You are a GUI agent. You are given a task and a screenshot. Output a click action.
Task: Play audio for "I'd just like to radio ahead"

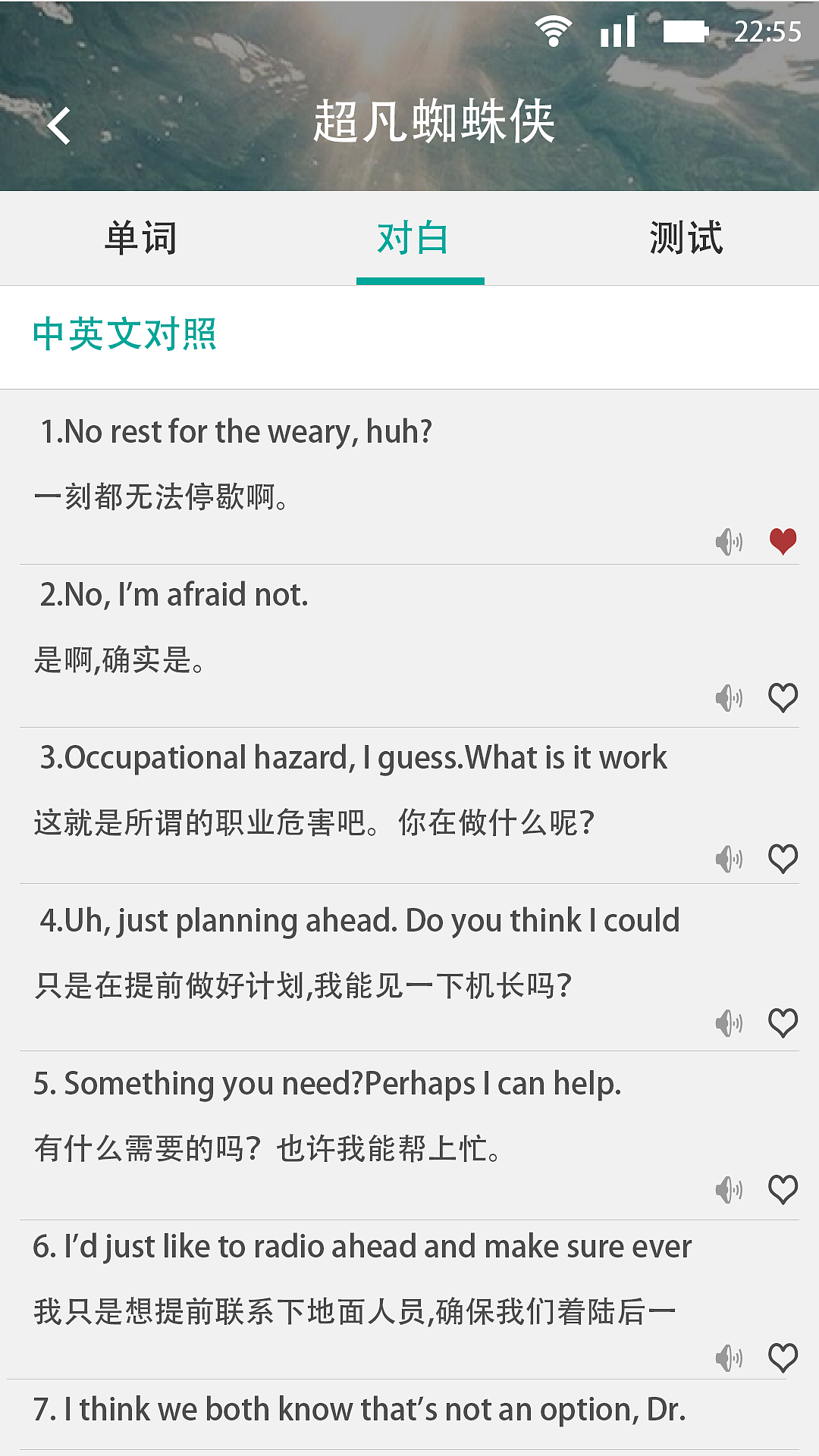tap(729, 1357)
